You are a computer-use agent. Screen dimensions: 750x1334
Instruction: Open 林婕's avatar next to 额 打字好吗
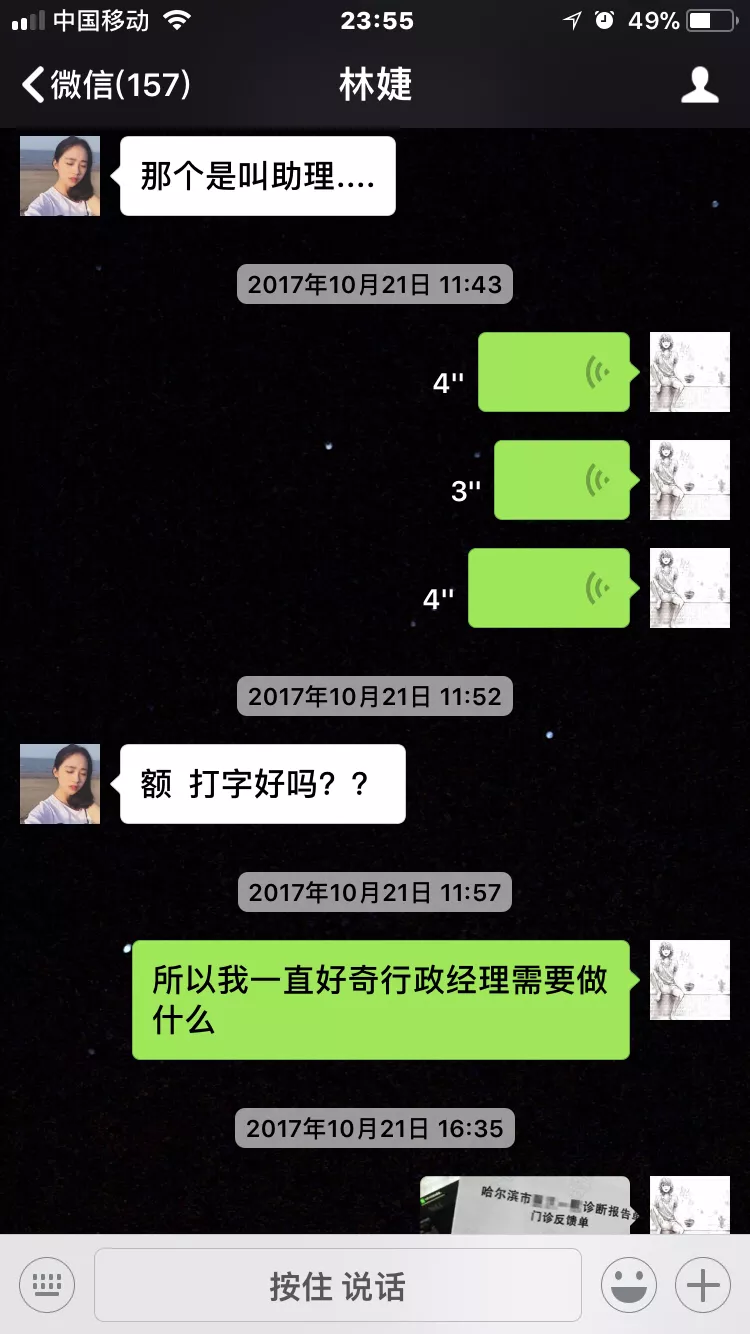click(60, 784)
